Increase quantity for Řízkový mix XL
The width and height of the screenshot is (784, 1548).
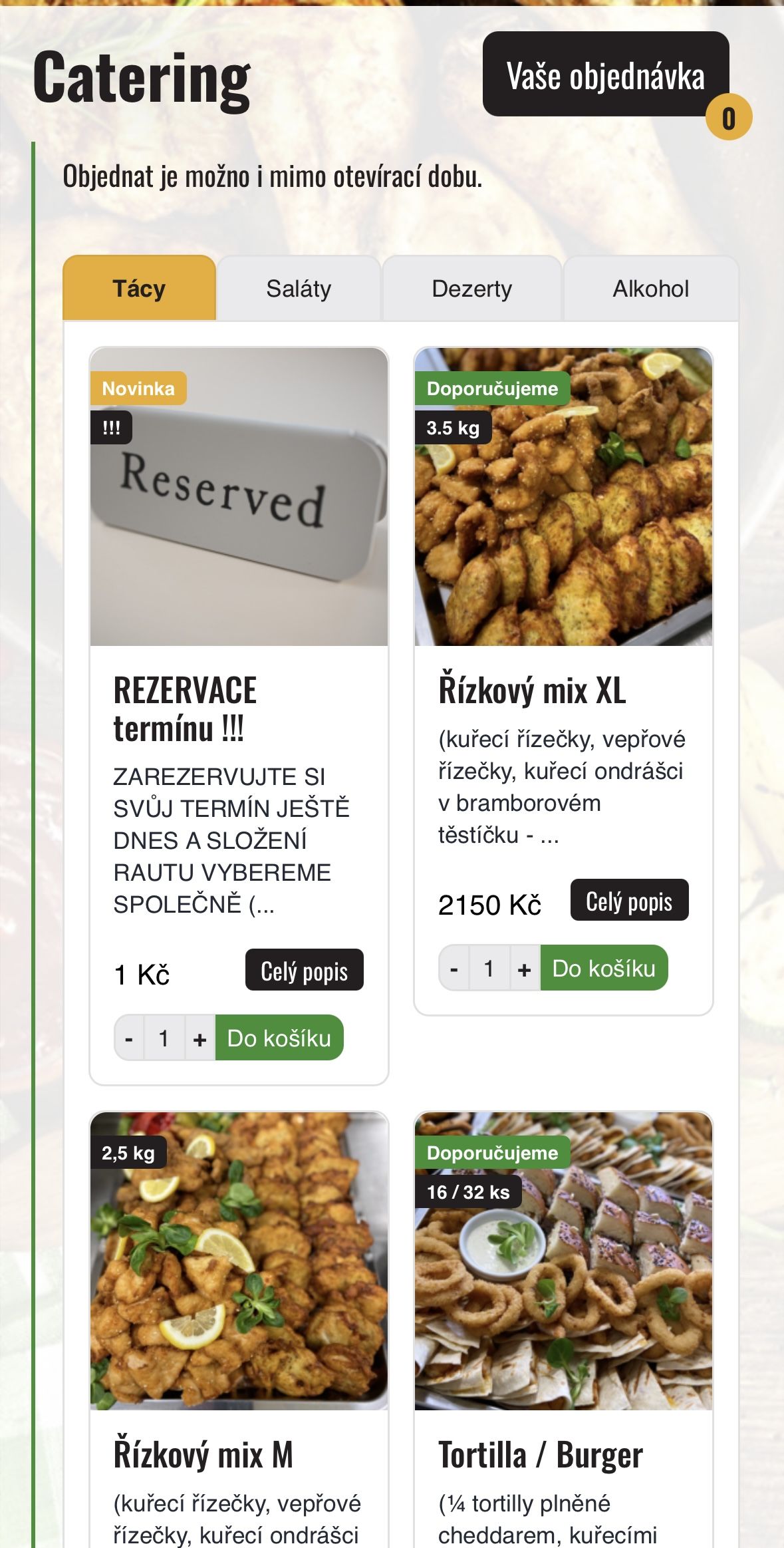(x=524, y=969)
